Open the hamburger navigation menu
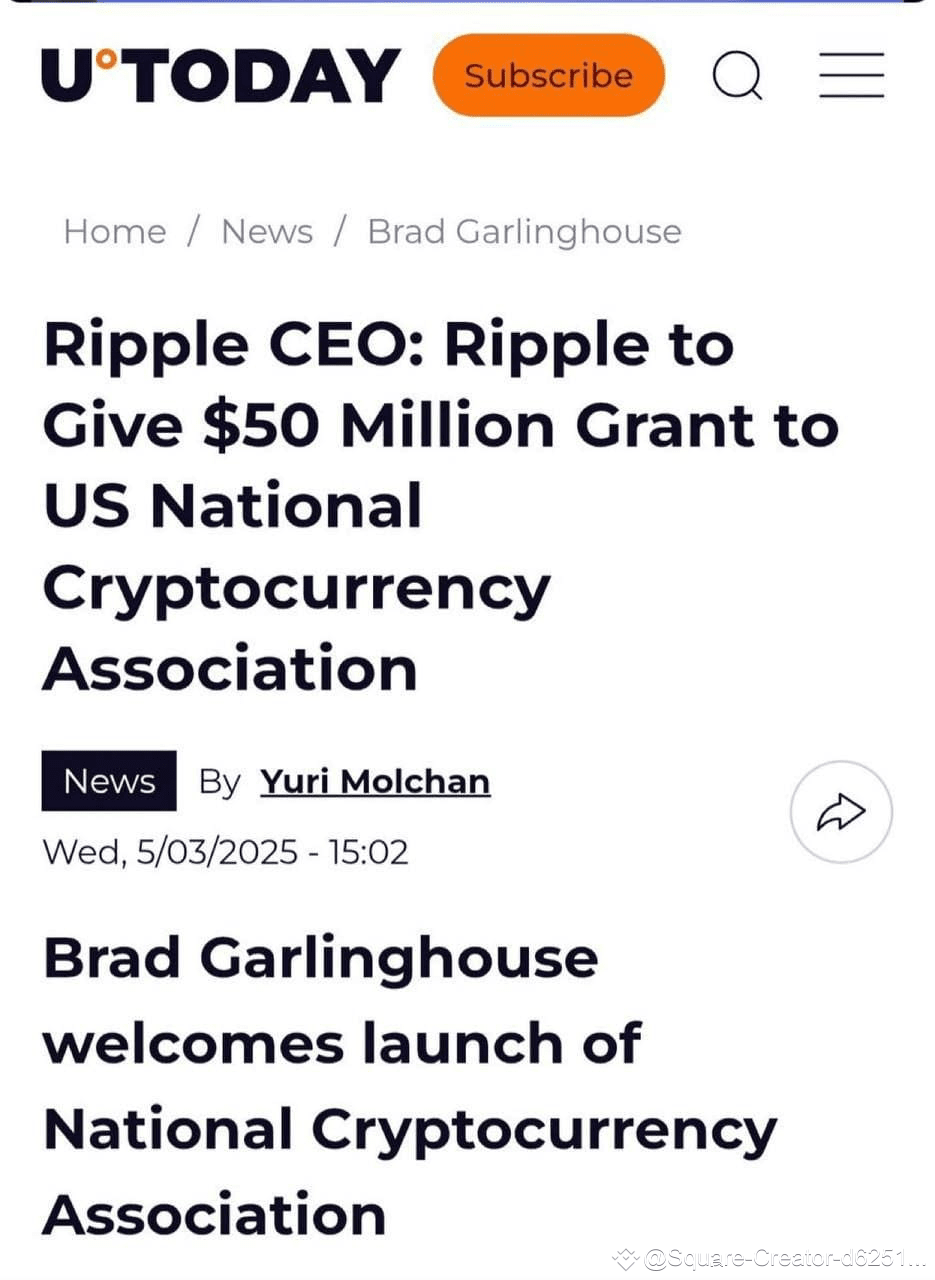This screenshot has width=935, height=1280. [x=851, y=75]
